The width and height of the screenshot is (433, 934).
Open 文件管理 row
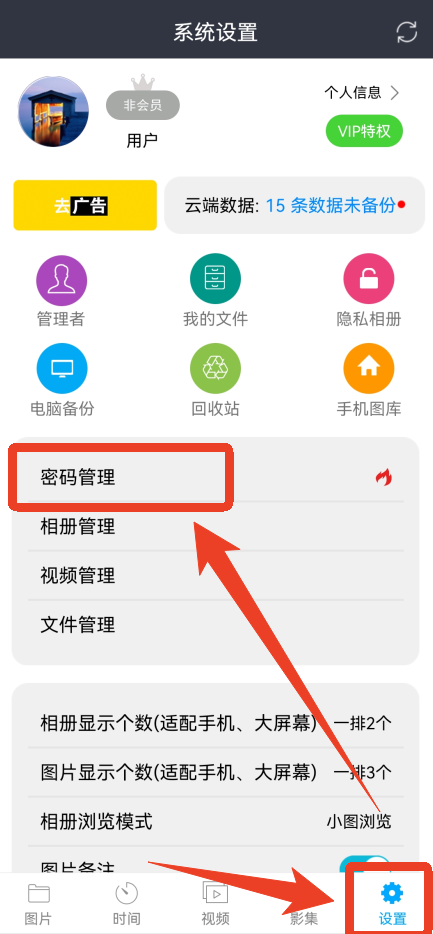click(216, 625)
